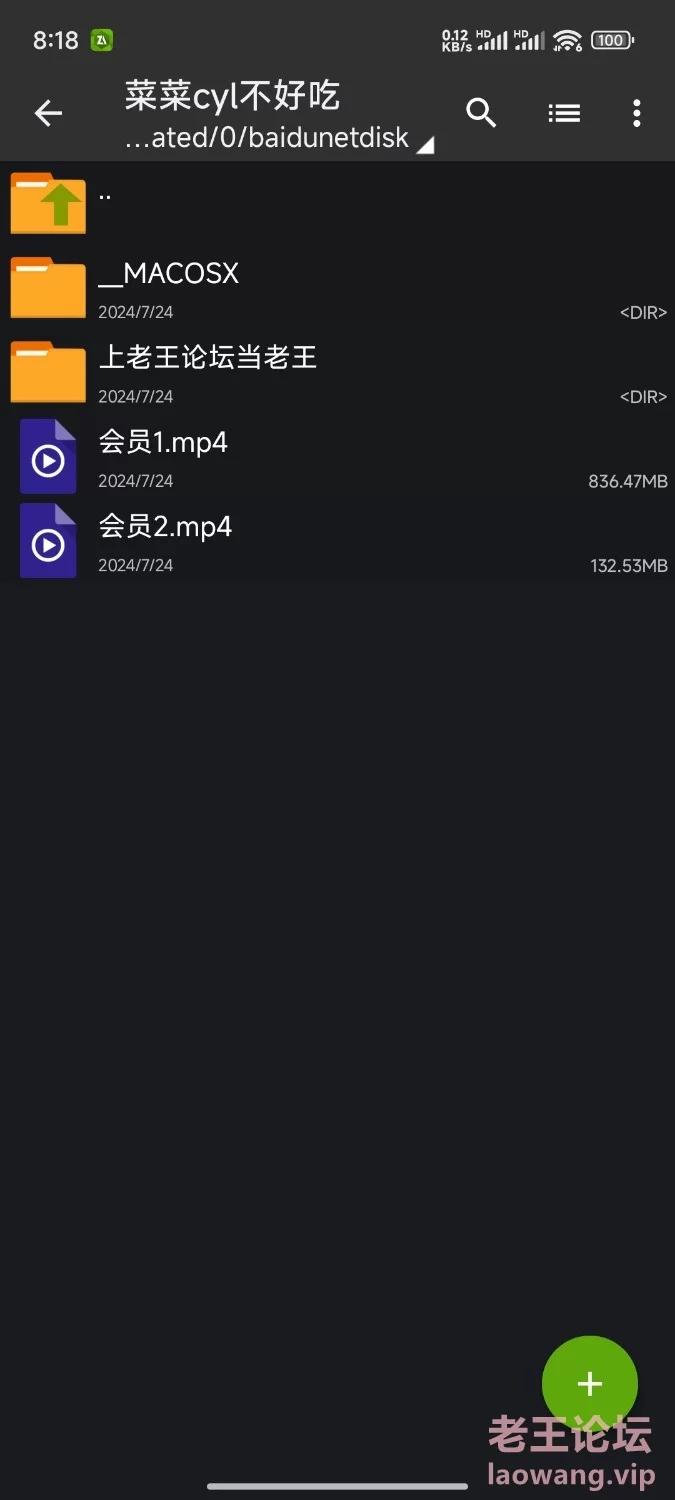The height and width of the screenshot is (1500, 675).
Task: Open search in this folder
Action: coord(481,114)
